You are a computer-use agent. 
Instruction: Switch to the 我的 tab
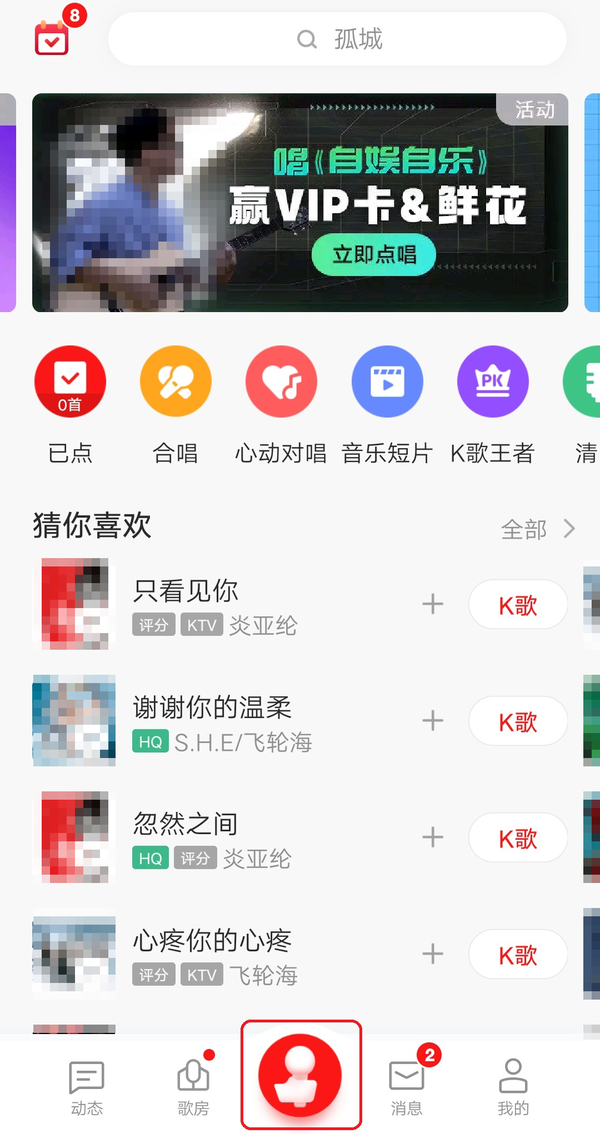513,1087
